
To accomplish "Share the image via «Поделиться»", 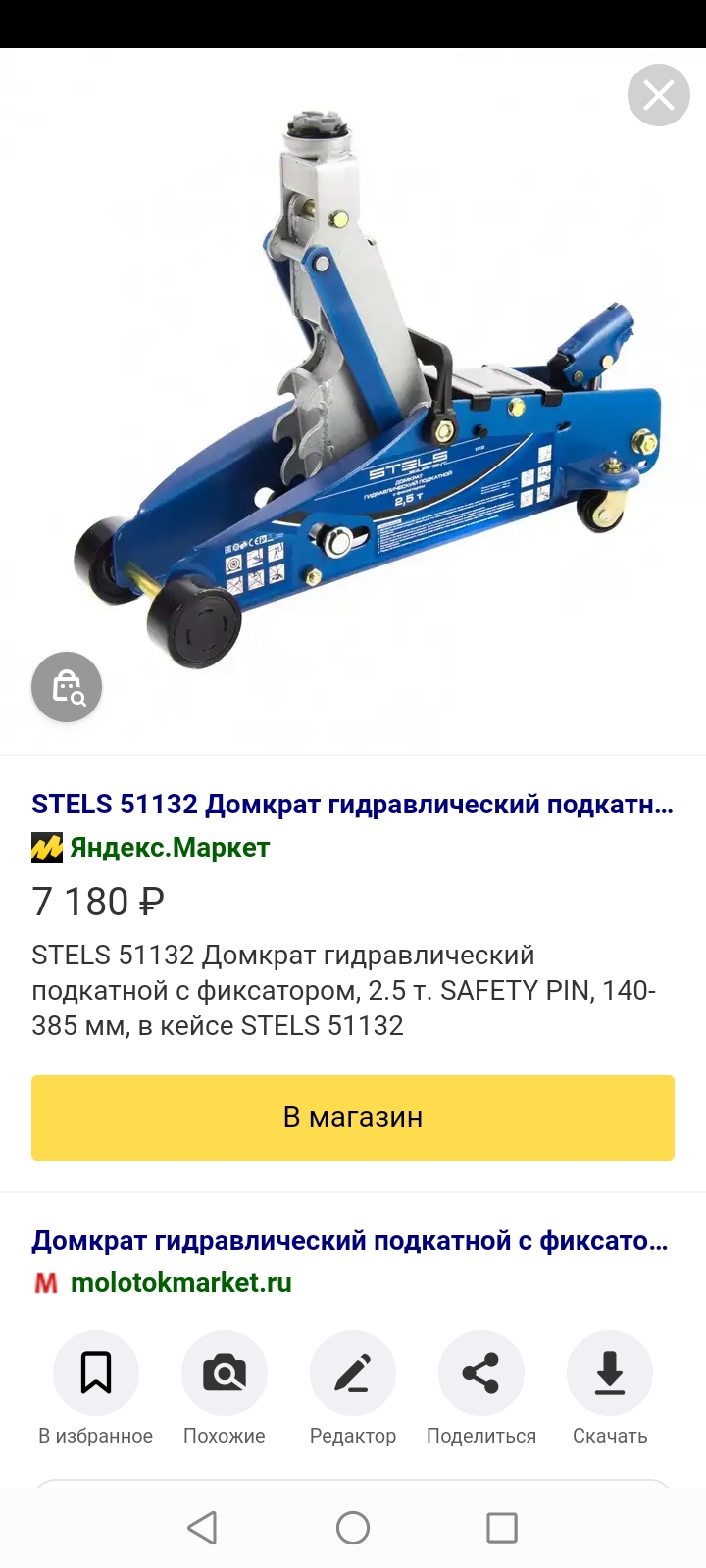I will coord(481,1373).
